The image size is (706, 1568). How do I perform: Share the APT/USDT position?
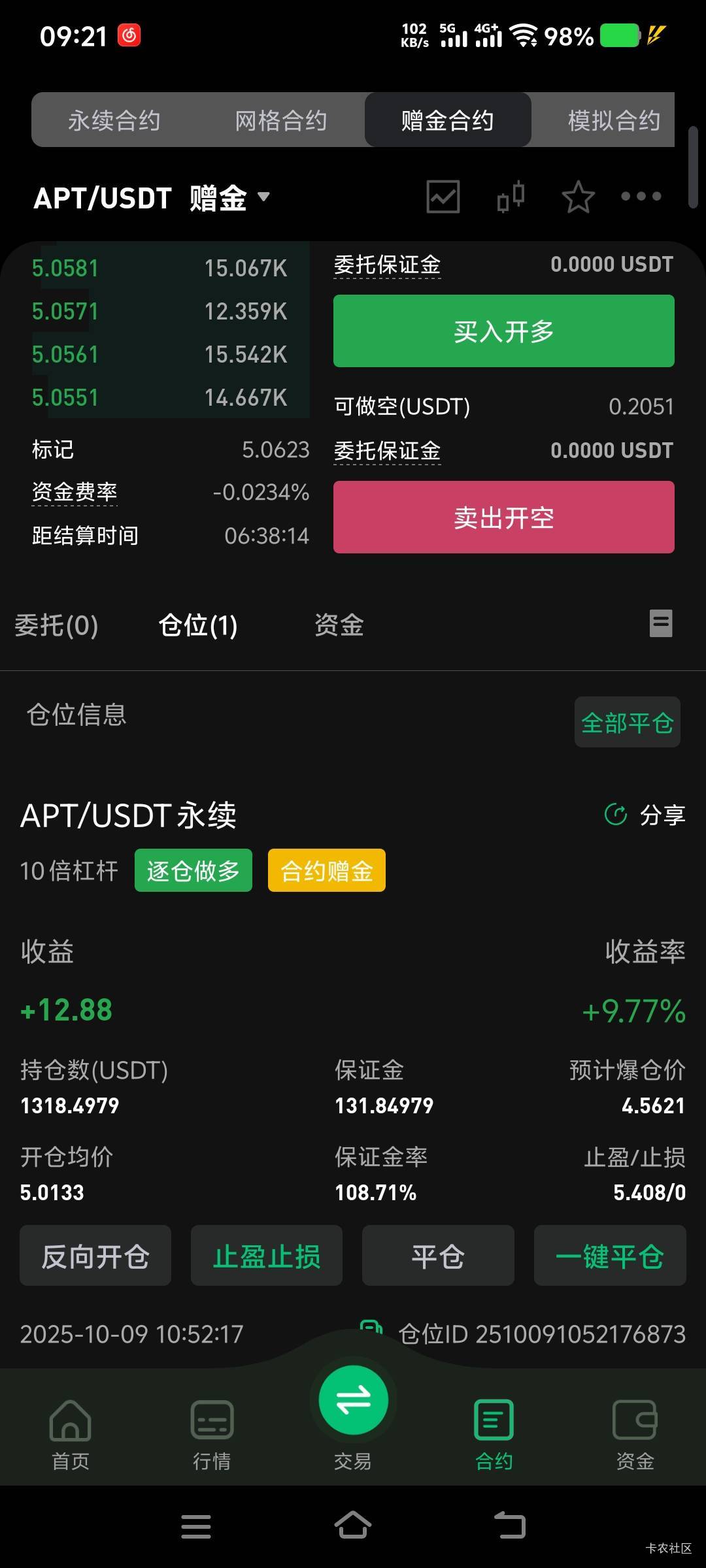click(x=646, y=815)
